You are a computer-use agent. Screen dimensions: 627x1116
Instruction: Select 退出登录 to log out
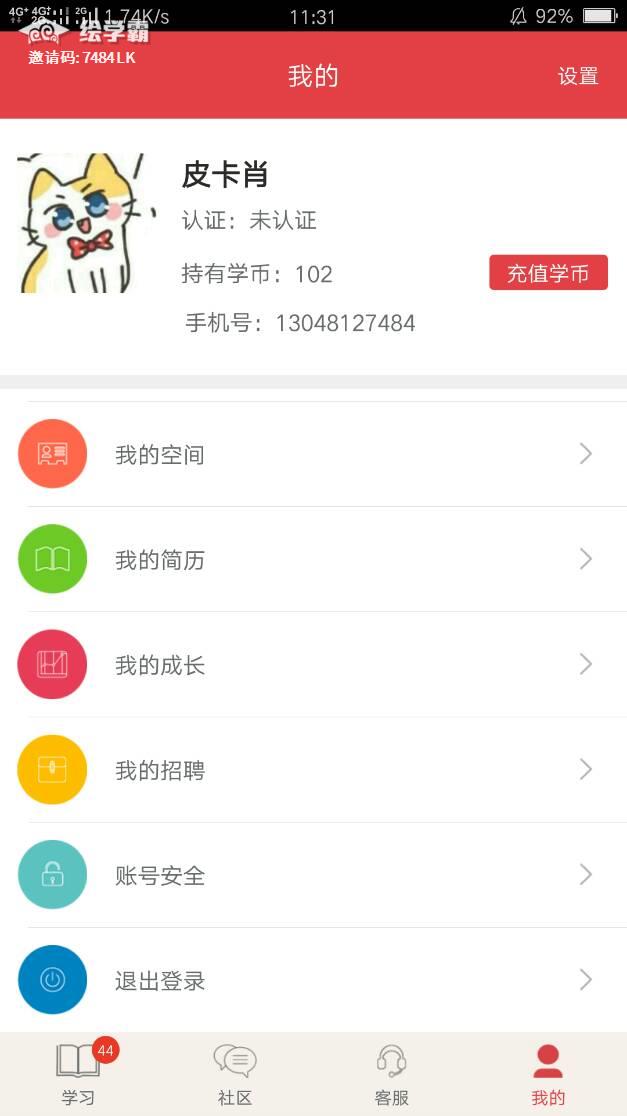tap(313, 980)
